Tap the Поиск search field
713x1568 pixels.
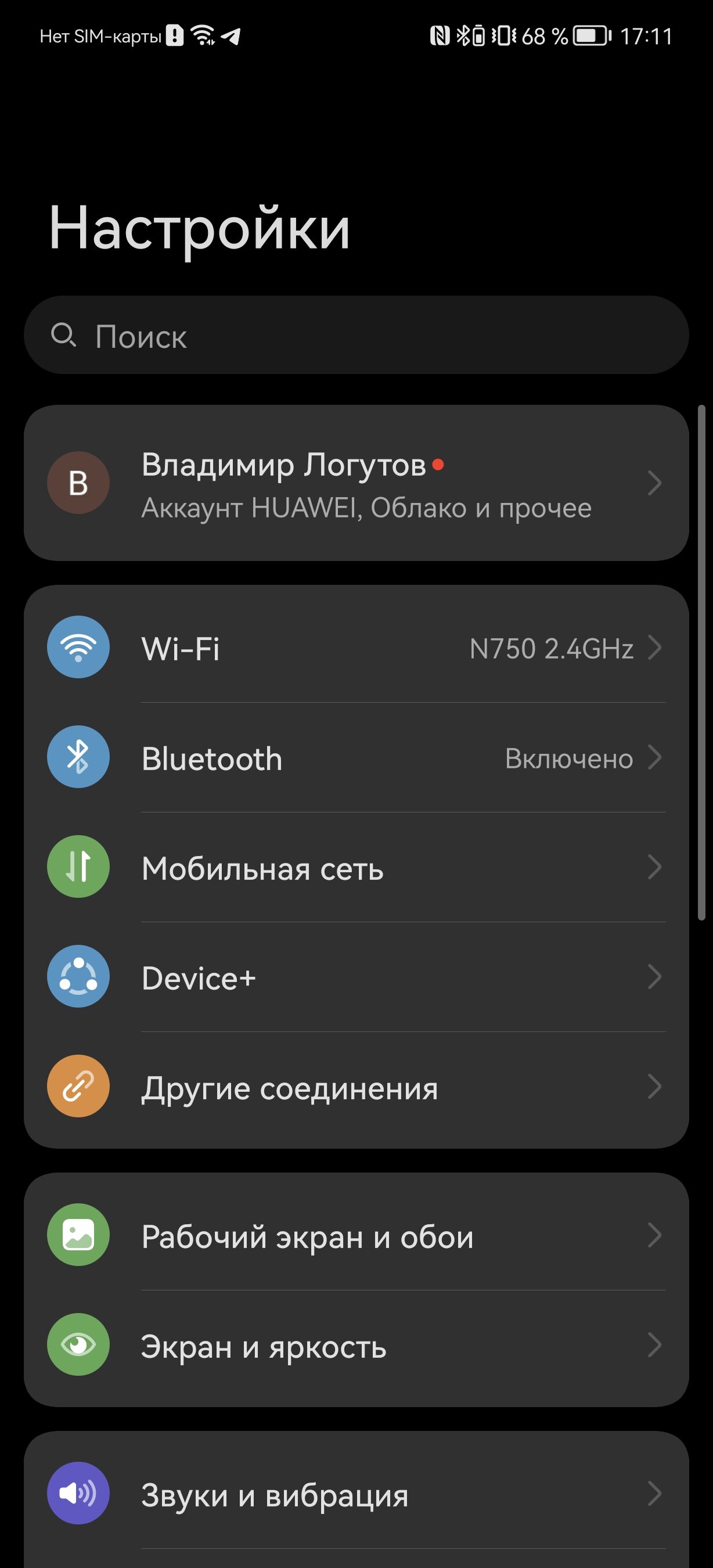click(x=356, y=336)
